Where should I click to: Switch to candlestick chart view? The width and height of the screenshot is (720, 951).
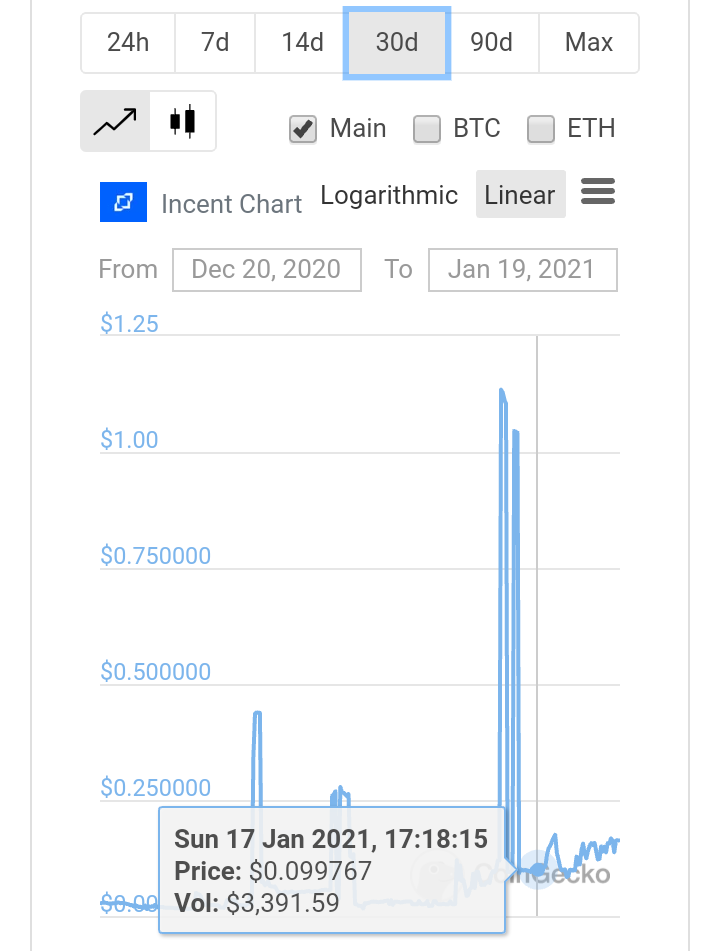[183, 121]
